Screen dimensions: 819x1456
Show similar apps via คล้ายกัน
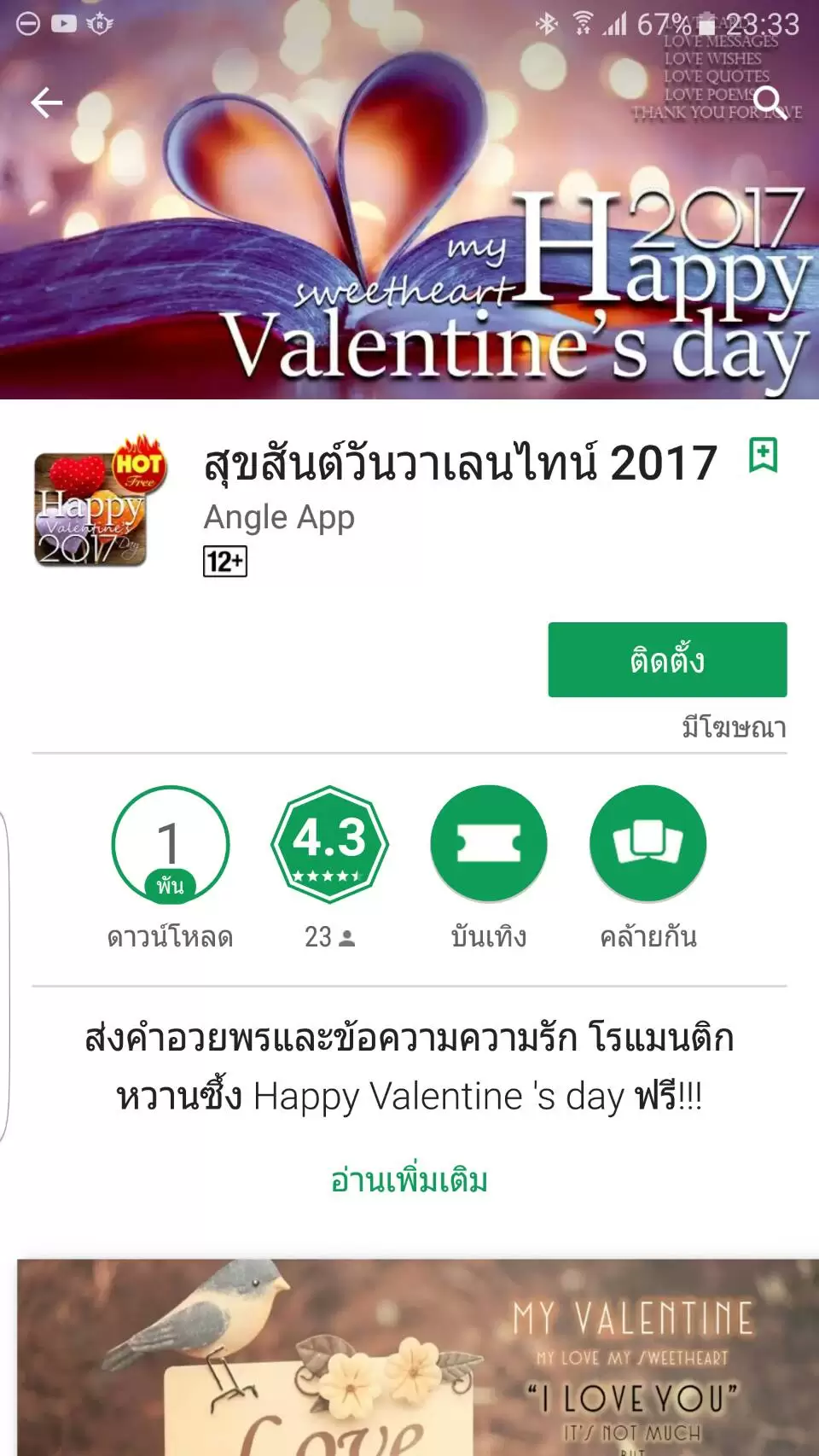coord(648,844)
